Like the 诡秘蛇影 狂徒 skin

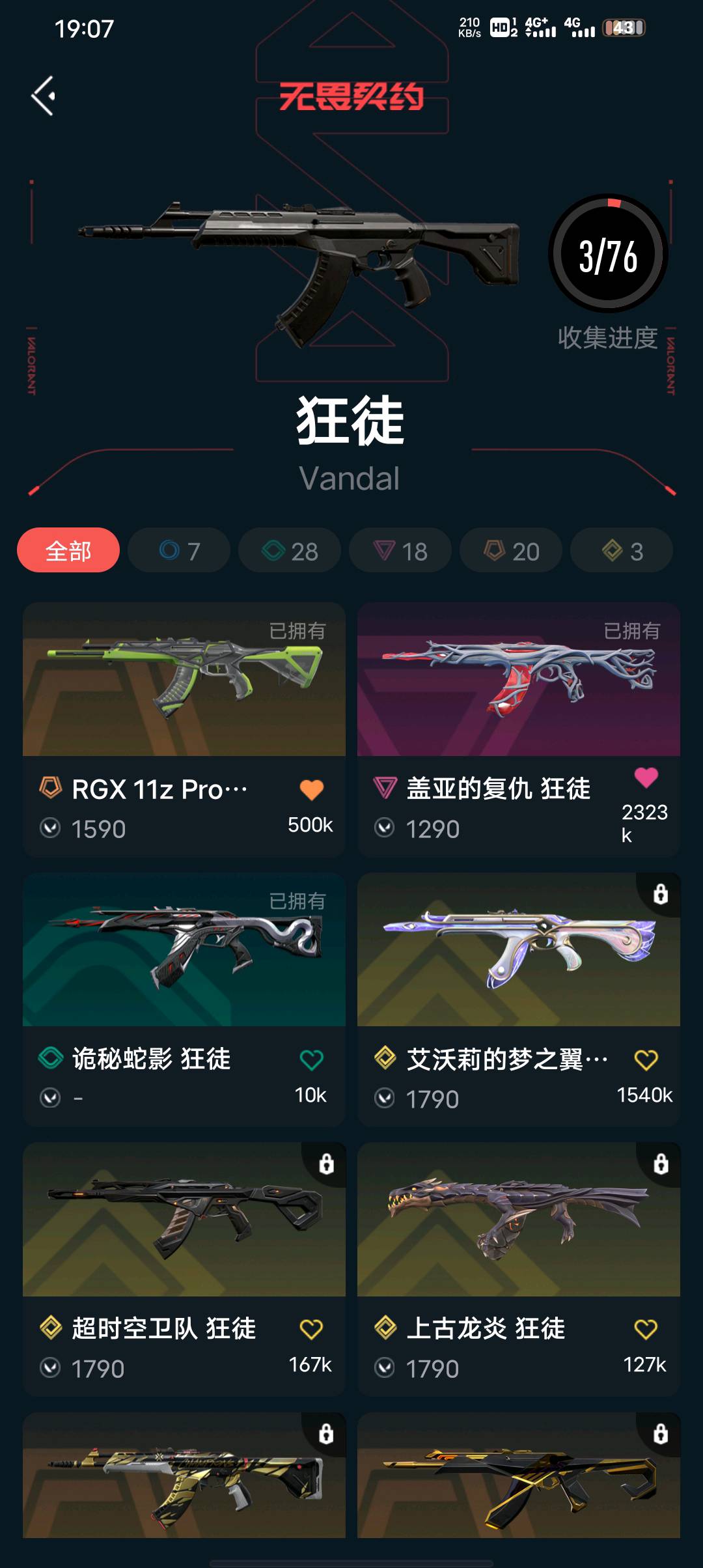pos(312,1060)
